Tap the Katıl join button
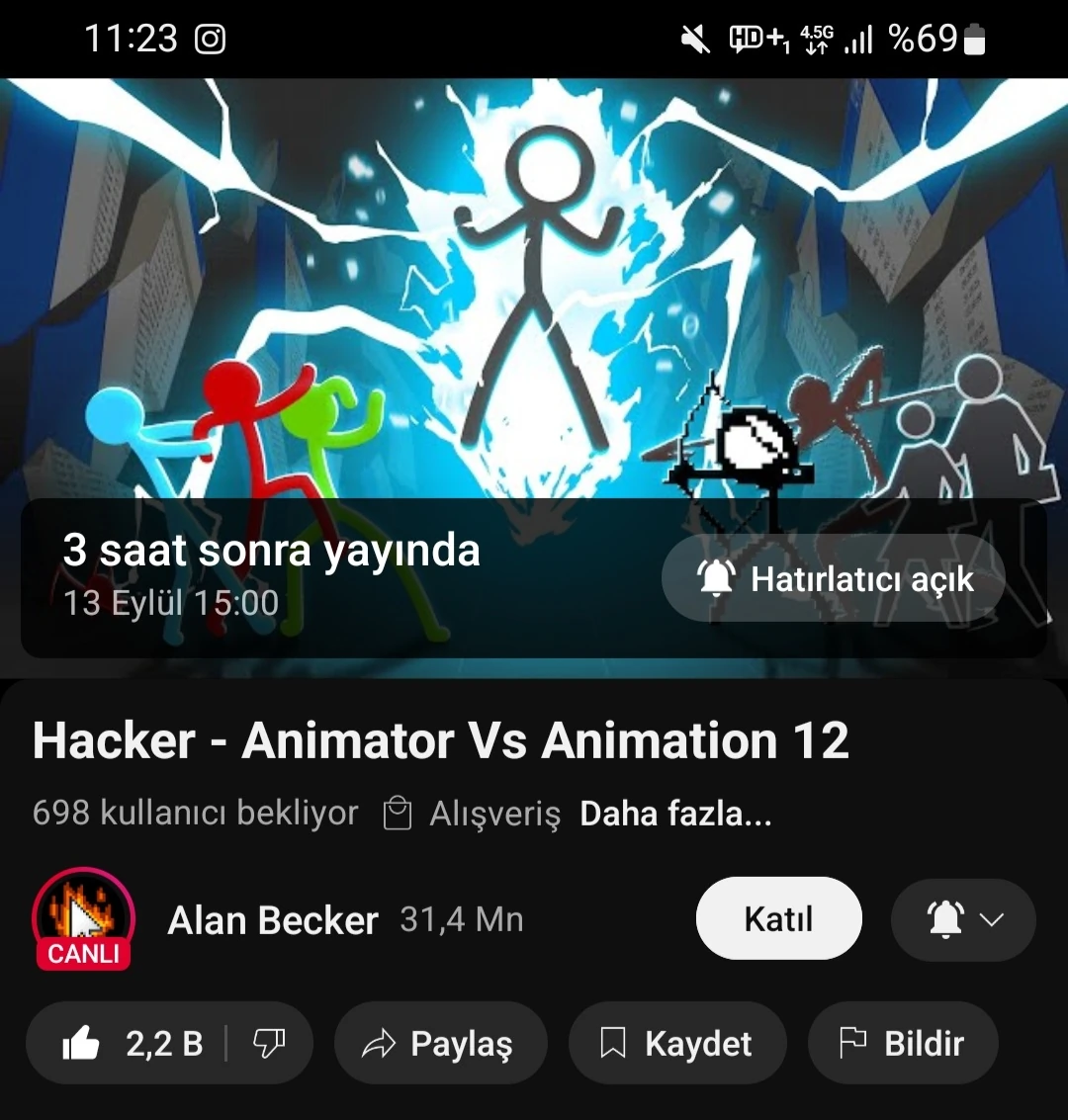 tap(778, 918)
